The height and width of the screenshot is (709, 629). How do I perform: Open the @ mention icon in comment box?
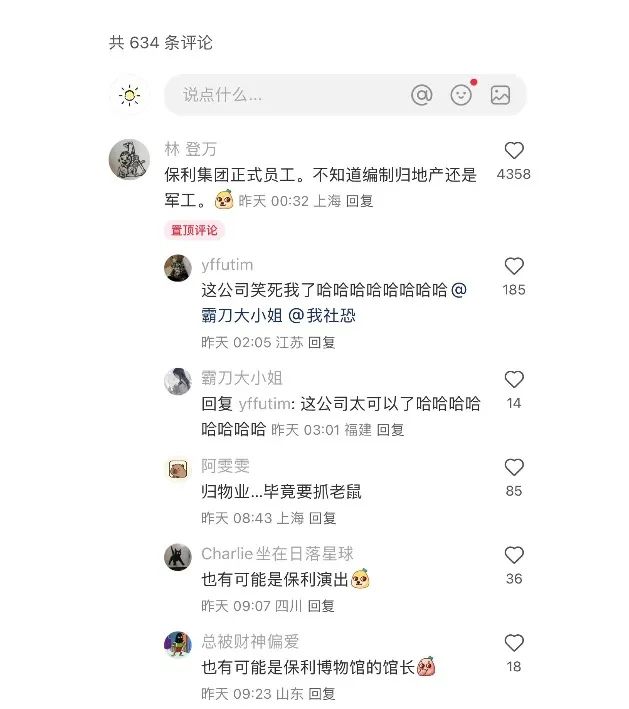pos(421,95)
